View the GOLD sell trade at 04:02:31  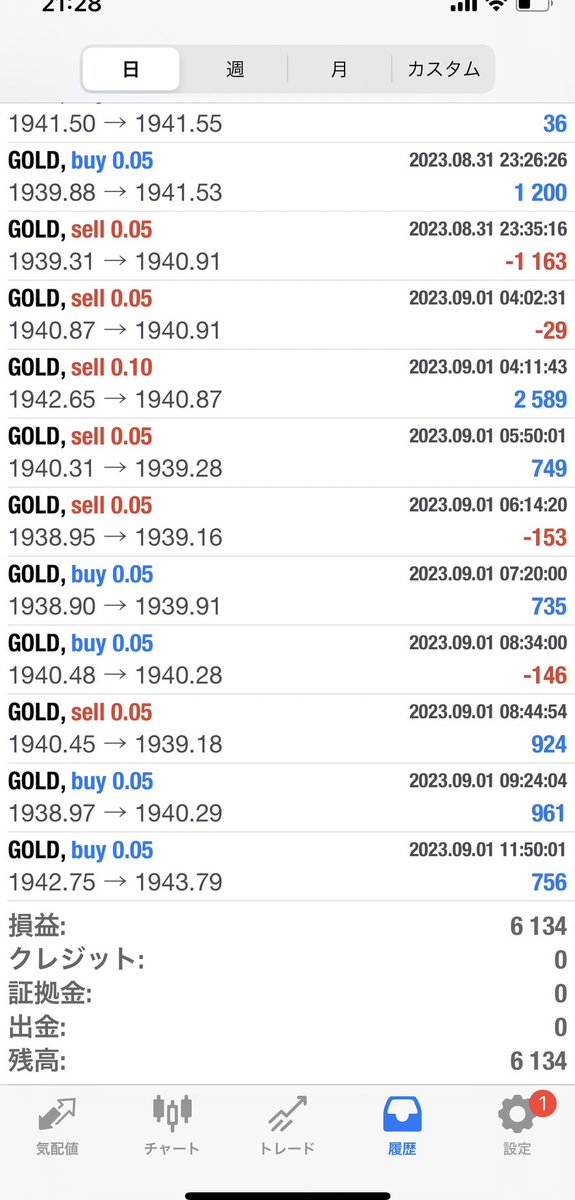(x=287, y=315)
